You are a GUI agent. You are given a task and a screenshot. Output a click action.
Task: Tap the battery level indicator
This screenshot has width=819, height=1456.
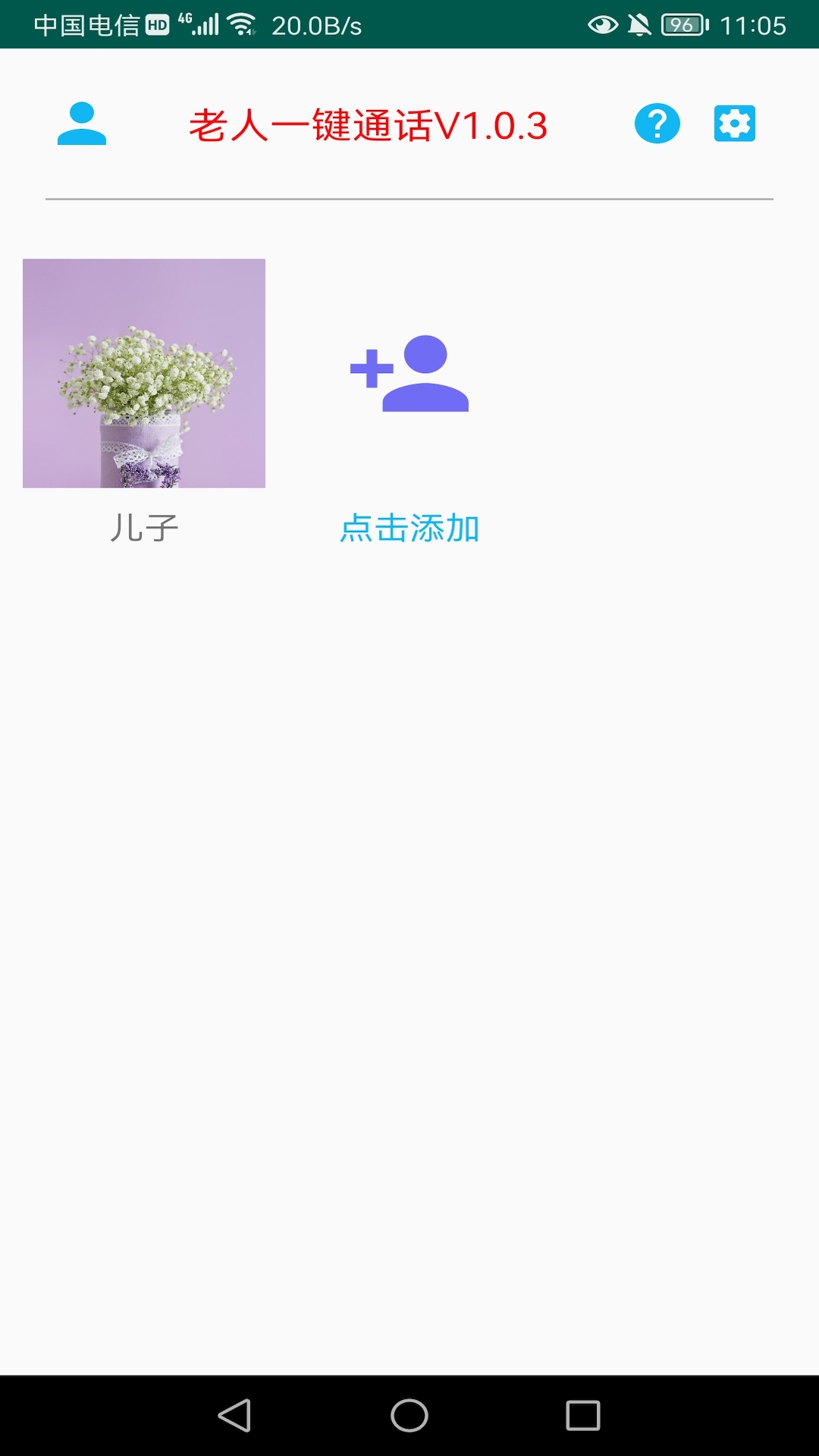pos(682,23)
